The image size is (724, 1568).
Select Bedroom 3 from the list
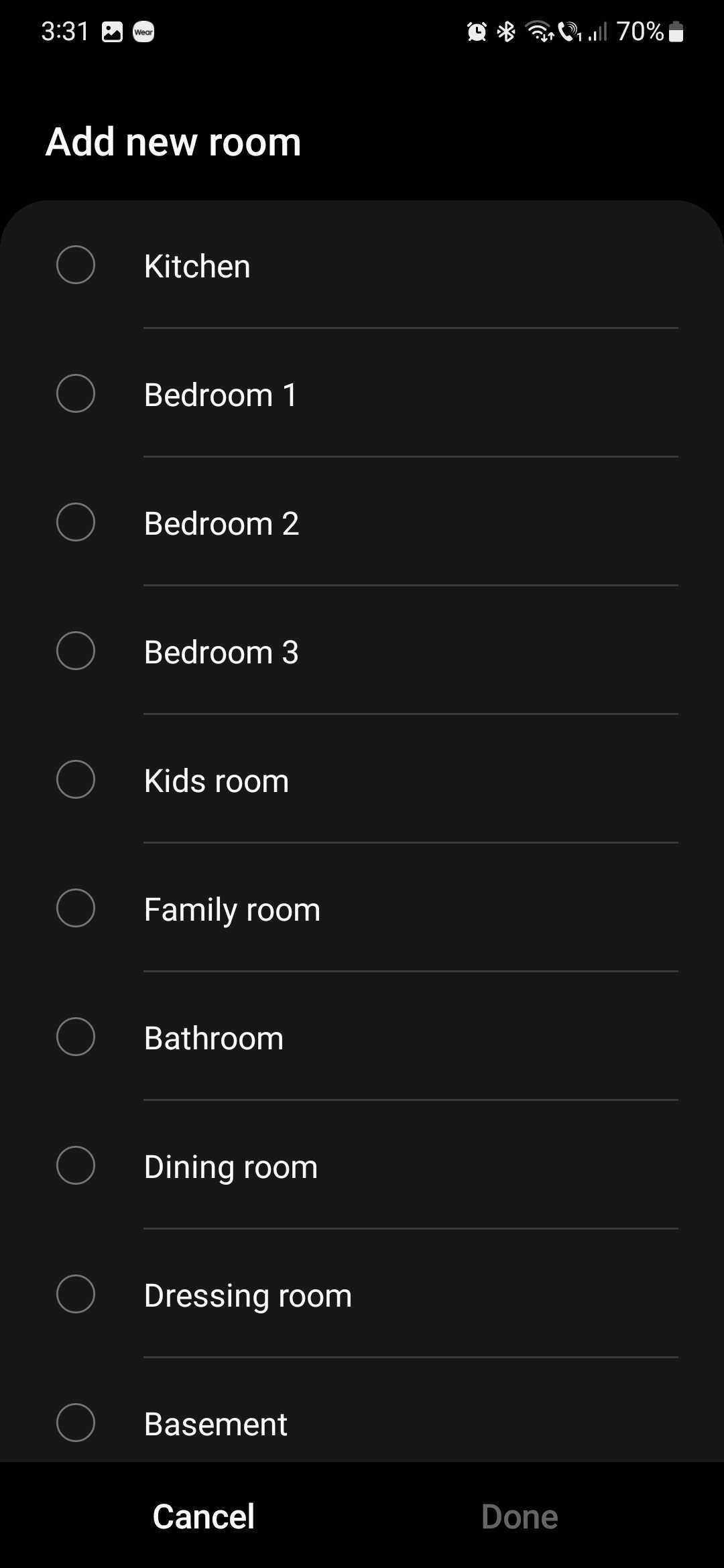coord(76,651)
